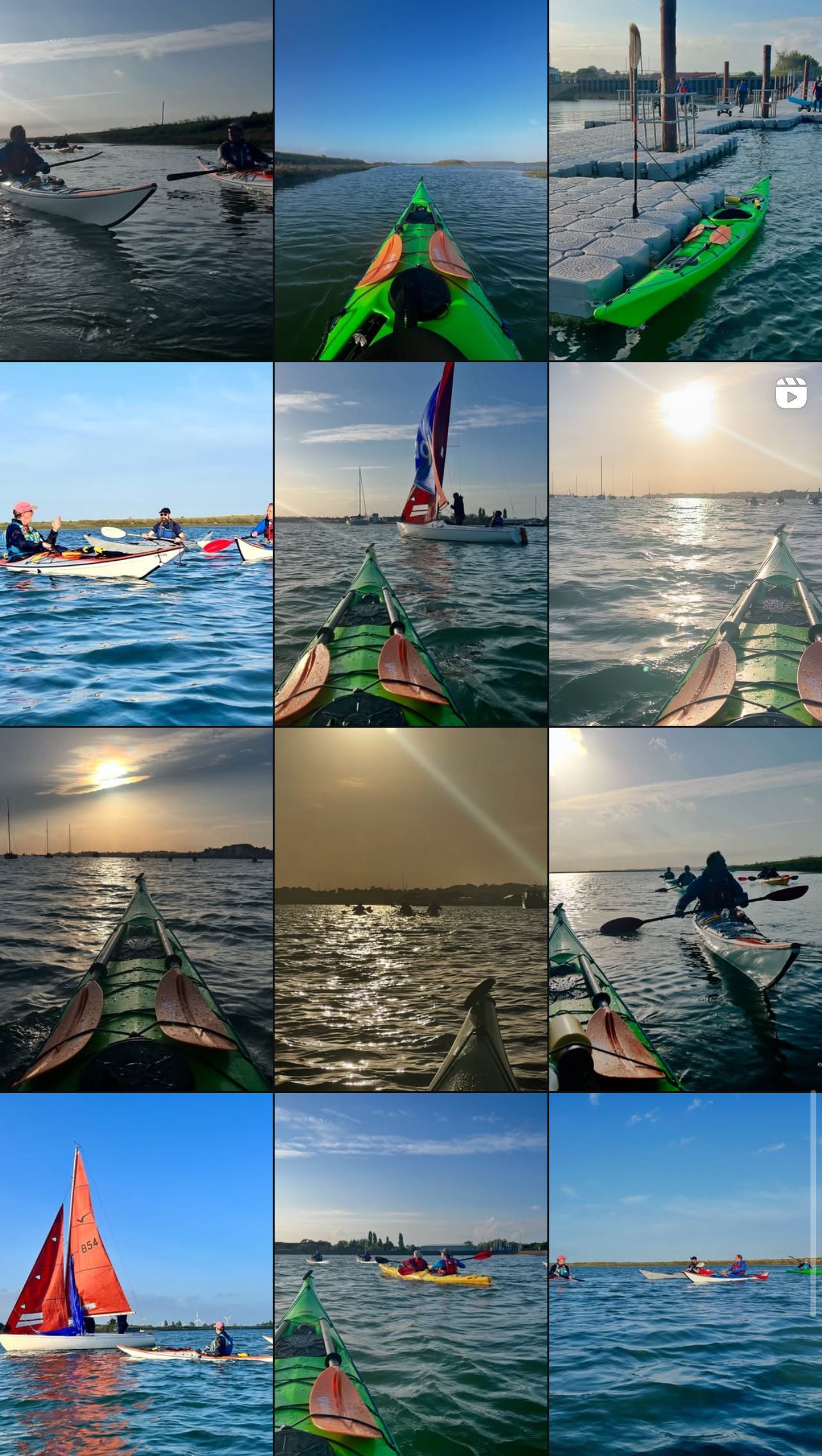Open the distant kayak group on blue water post
Viewport: 822px width, 1456px height.
(x=685, y=1274)
